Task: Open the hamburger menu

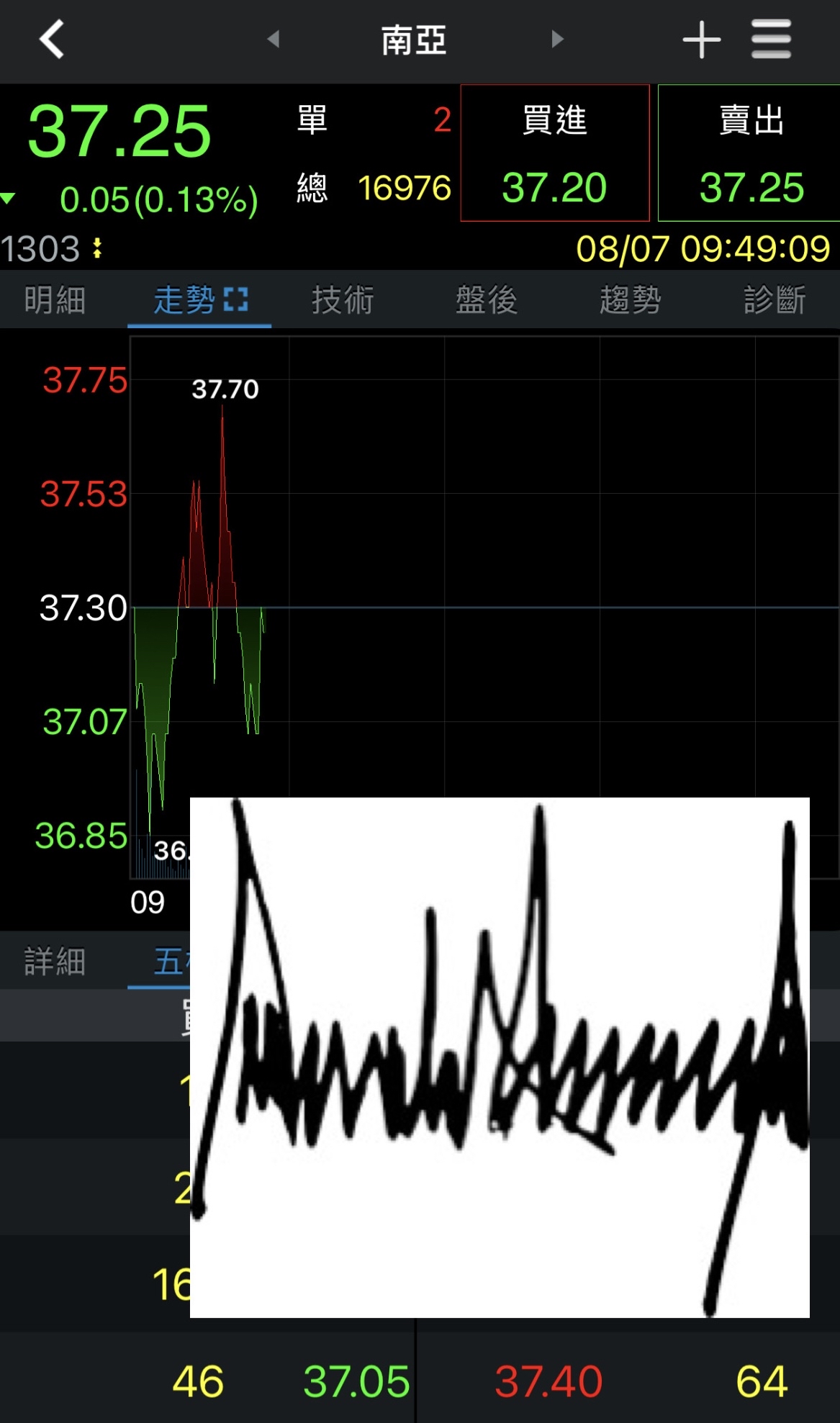Action: 771,40
